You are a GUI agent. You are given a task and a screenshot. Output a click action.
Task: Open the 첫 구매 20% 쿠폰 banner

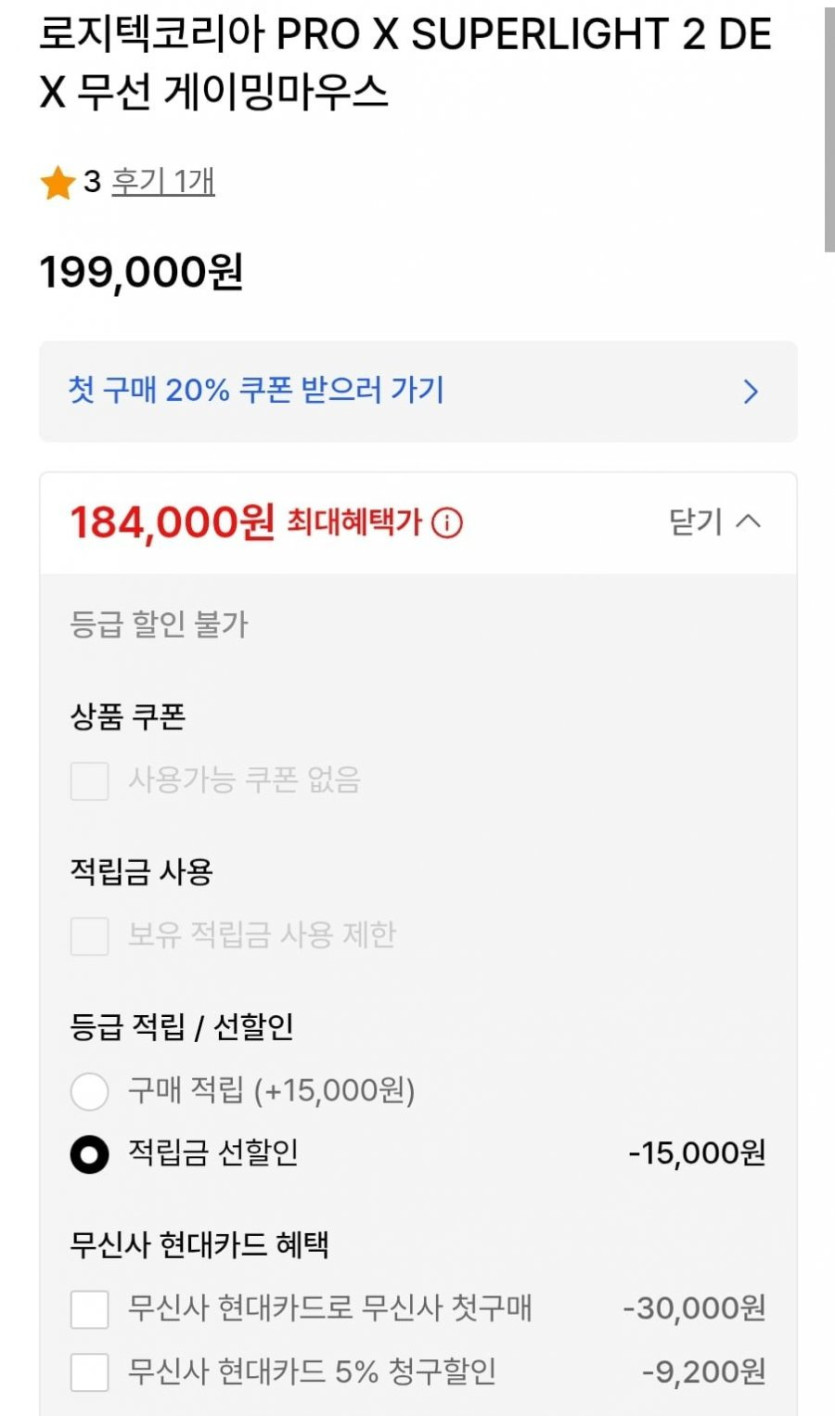coord(417,391)
